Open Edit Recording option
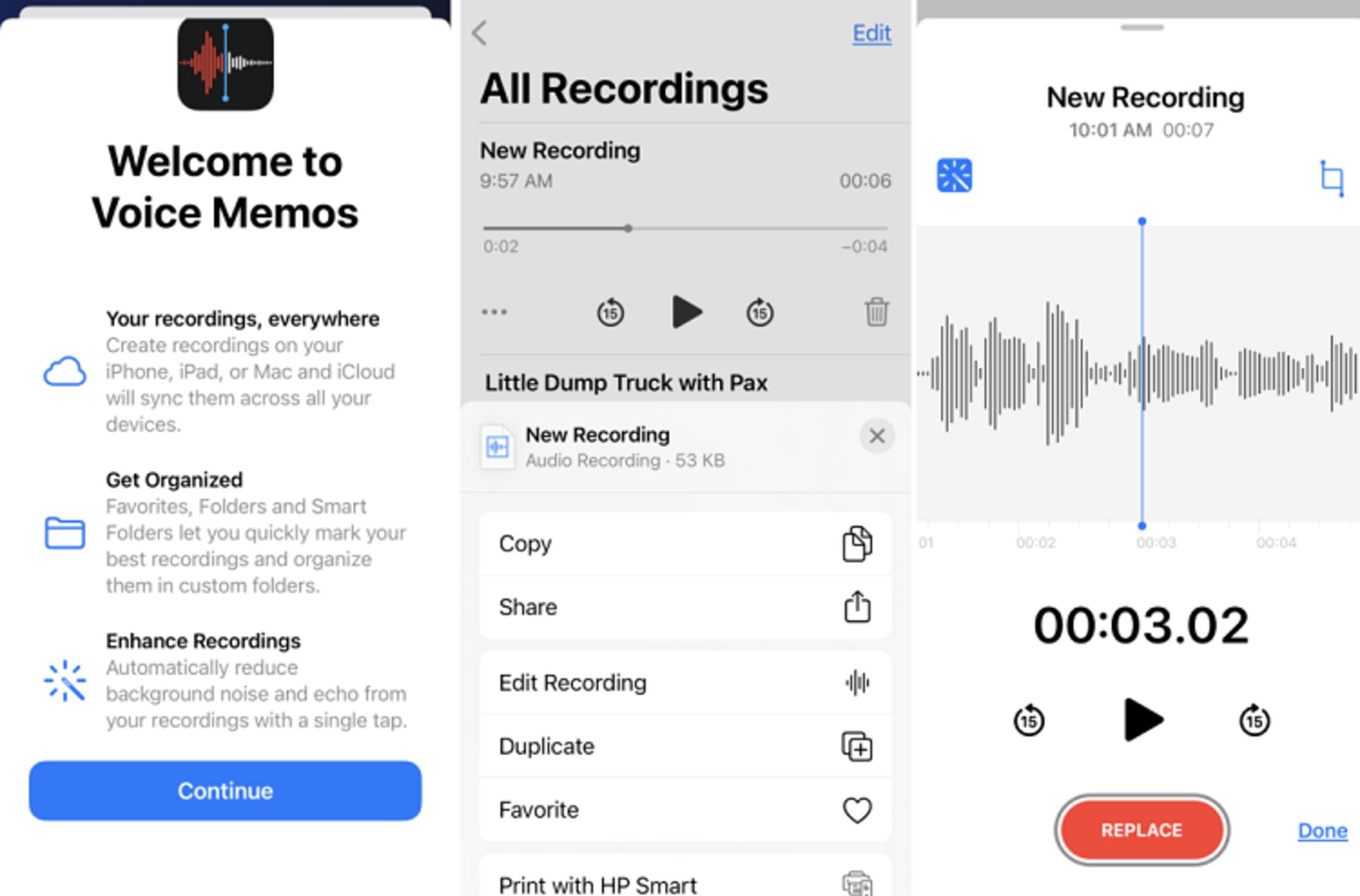This screenshot has height=896, width=1360. pos(684,683)
